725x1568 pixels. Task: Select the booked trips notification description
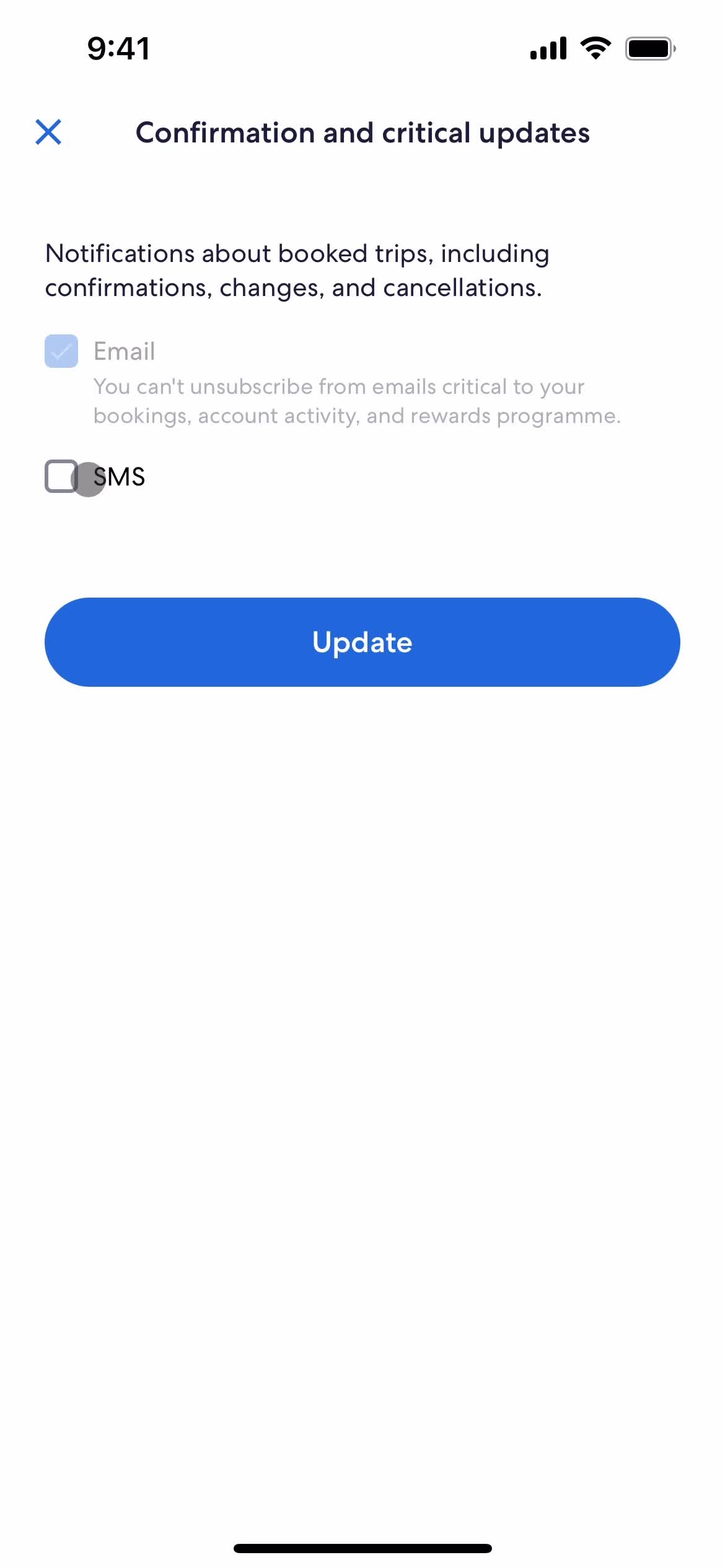297,269
